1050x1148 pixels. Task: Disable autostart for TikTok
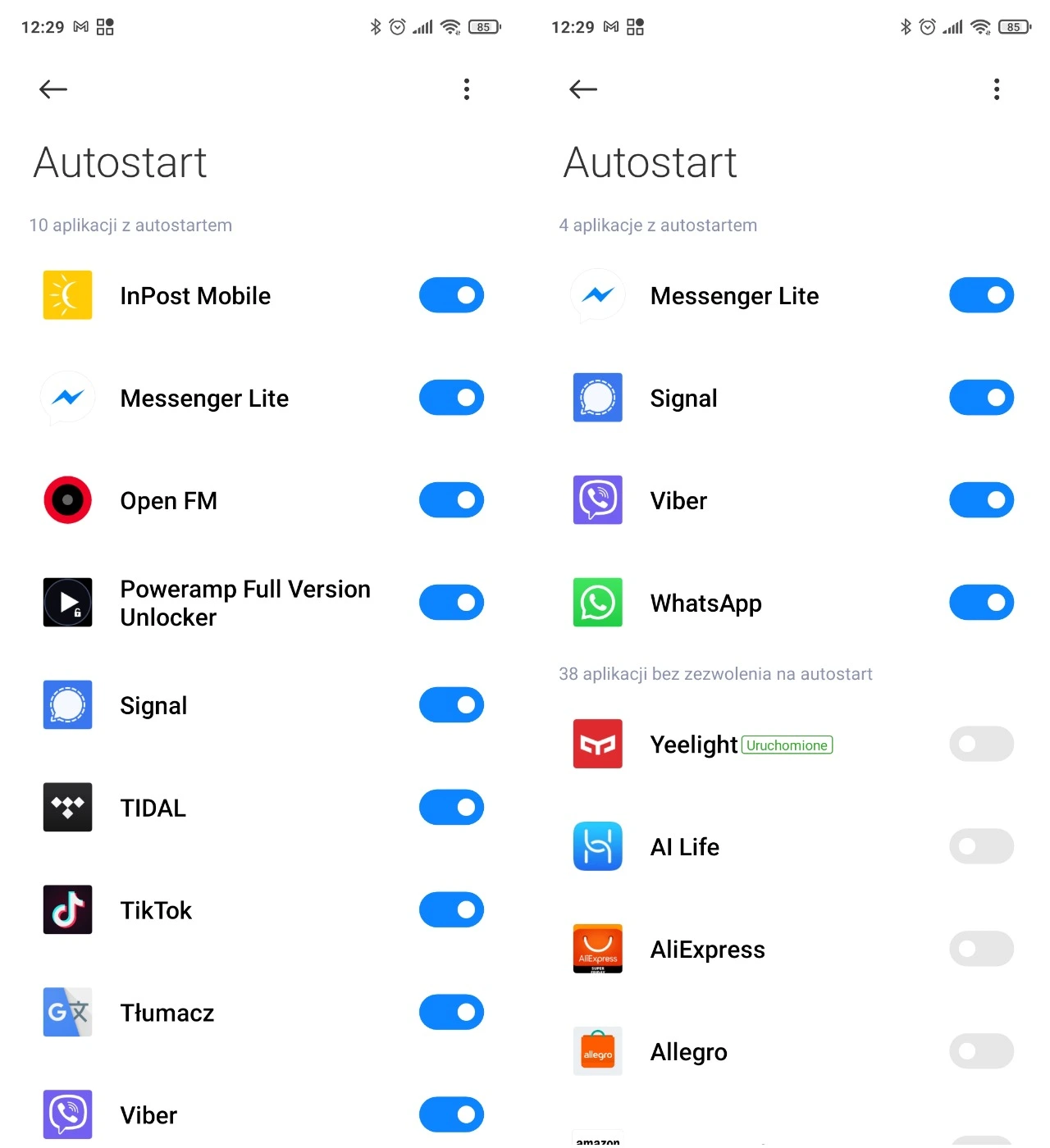point(451,909)
